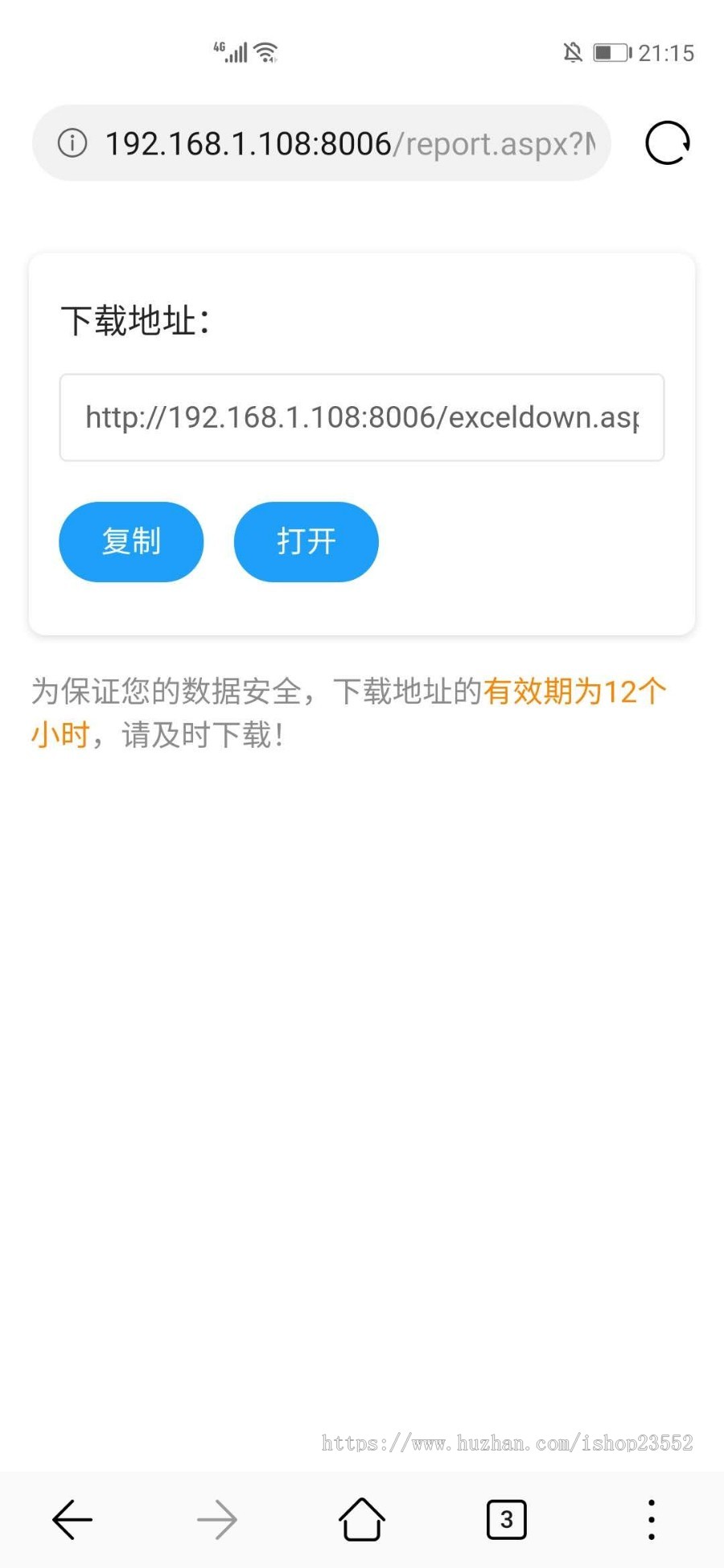Open the browser menu via three-dot icon

coord(651,1519)
